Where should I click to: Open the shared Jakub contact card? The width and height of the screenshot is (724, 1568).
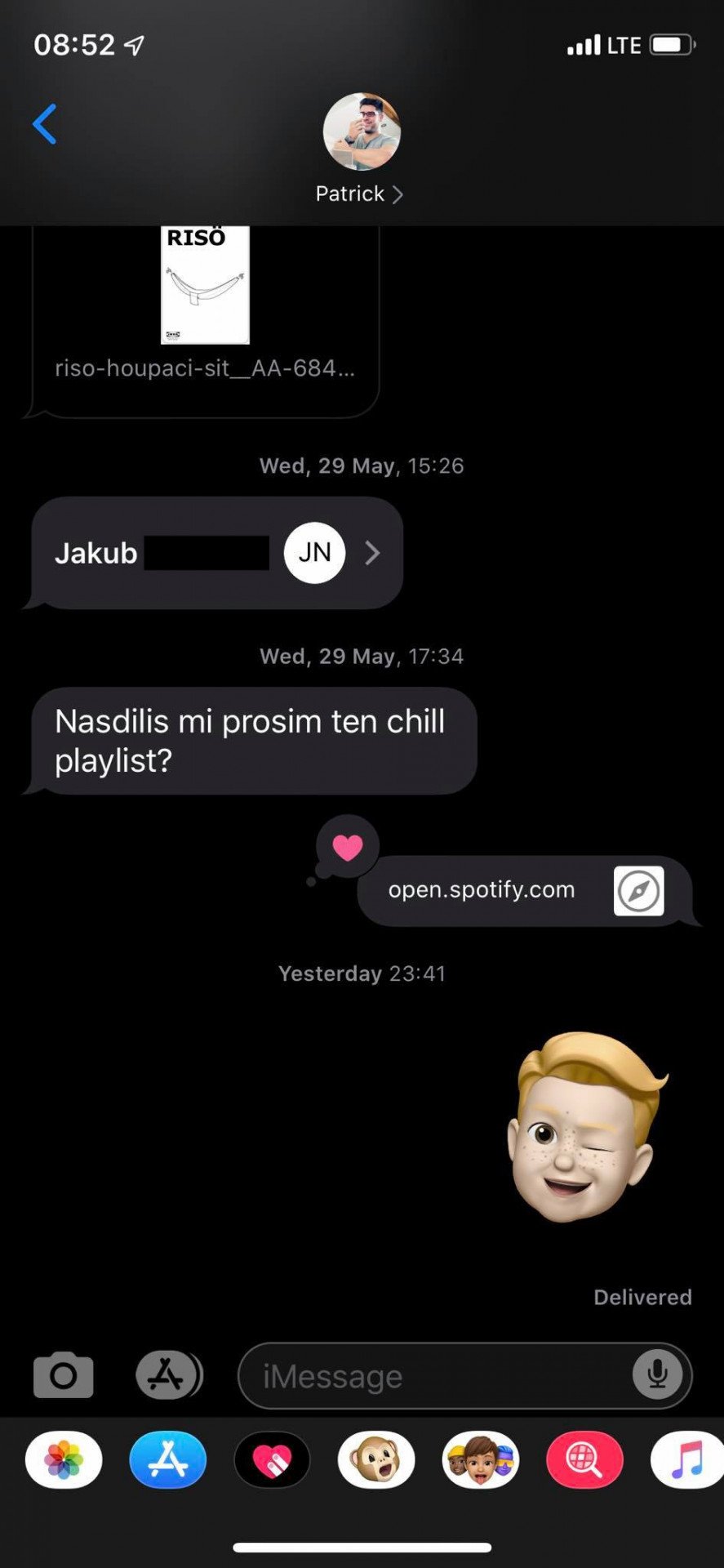216,553
